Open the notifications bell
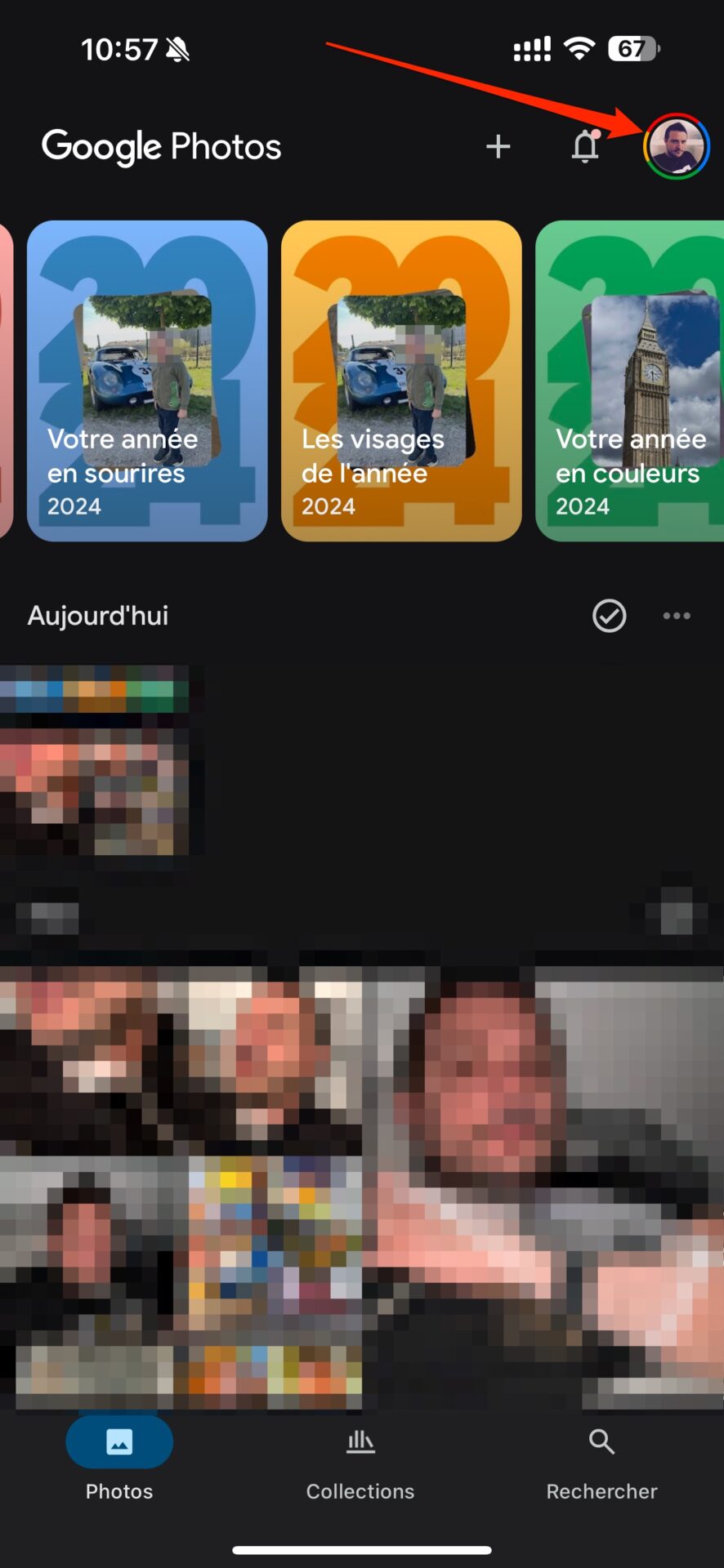 tap(586, 146)
